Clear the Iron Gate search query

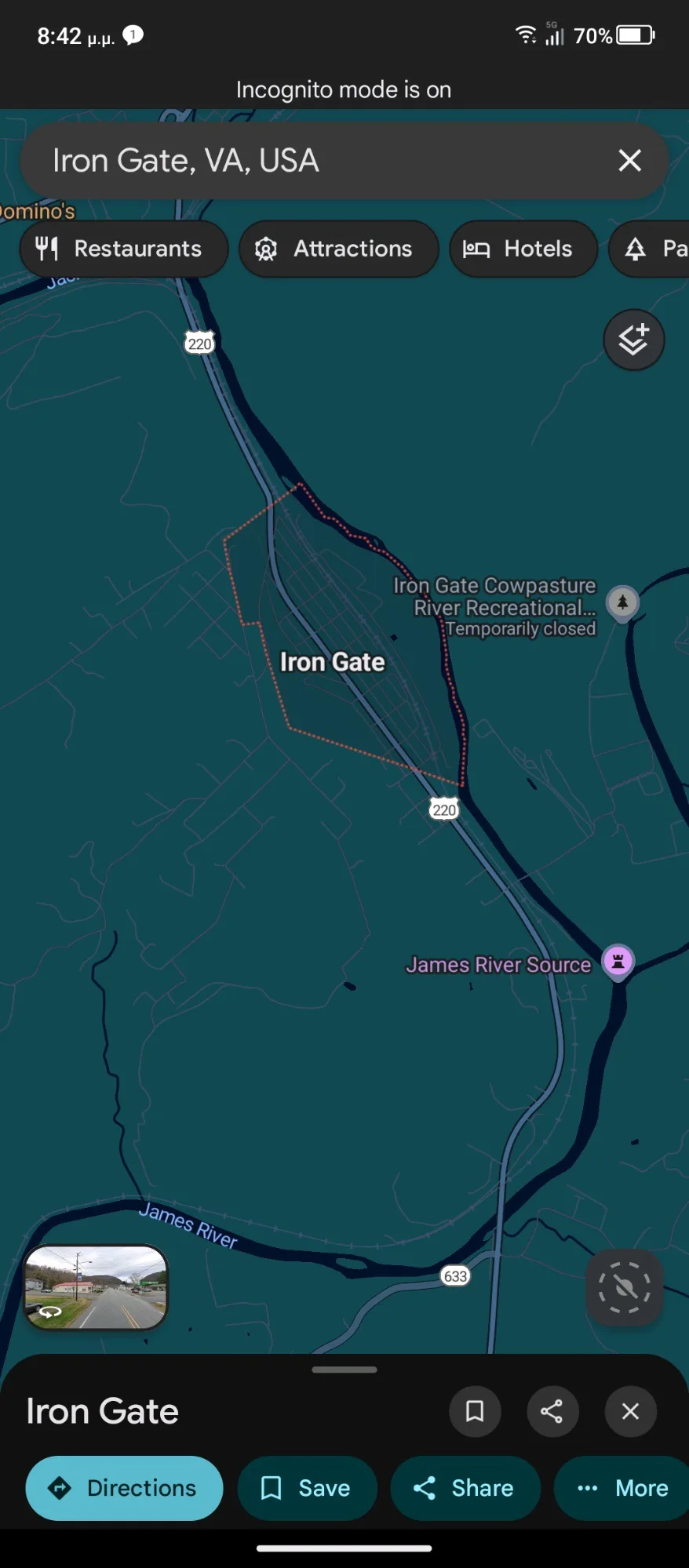click(x=629, y=161)
